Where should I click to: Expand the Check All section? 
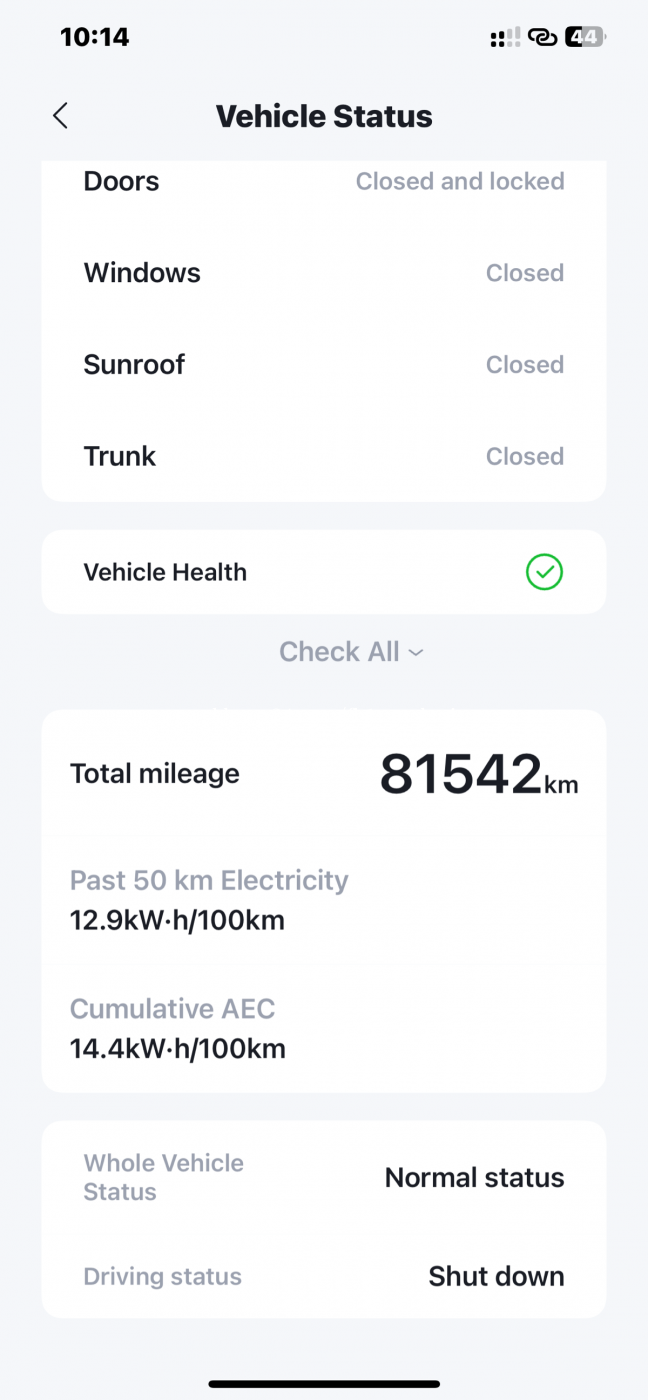[x=350, y=652]
